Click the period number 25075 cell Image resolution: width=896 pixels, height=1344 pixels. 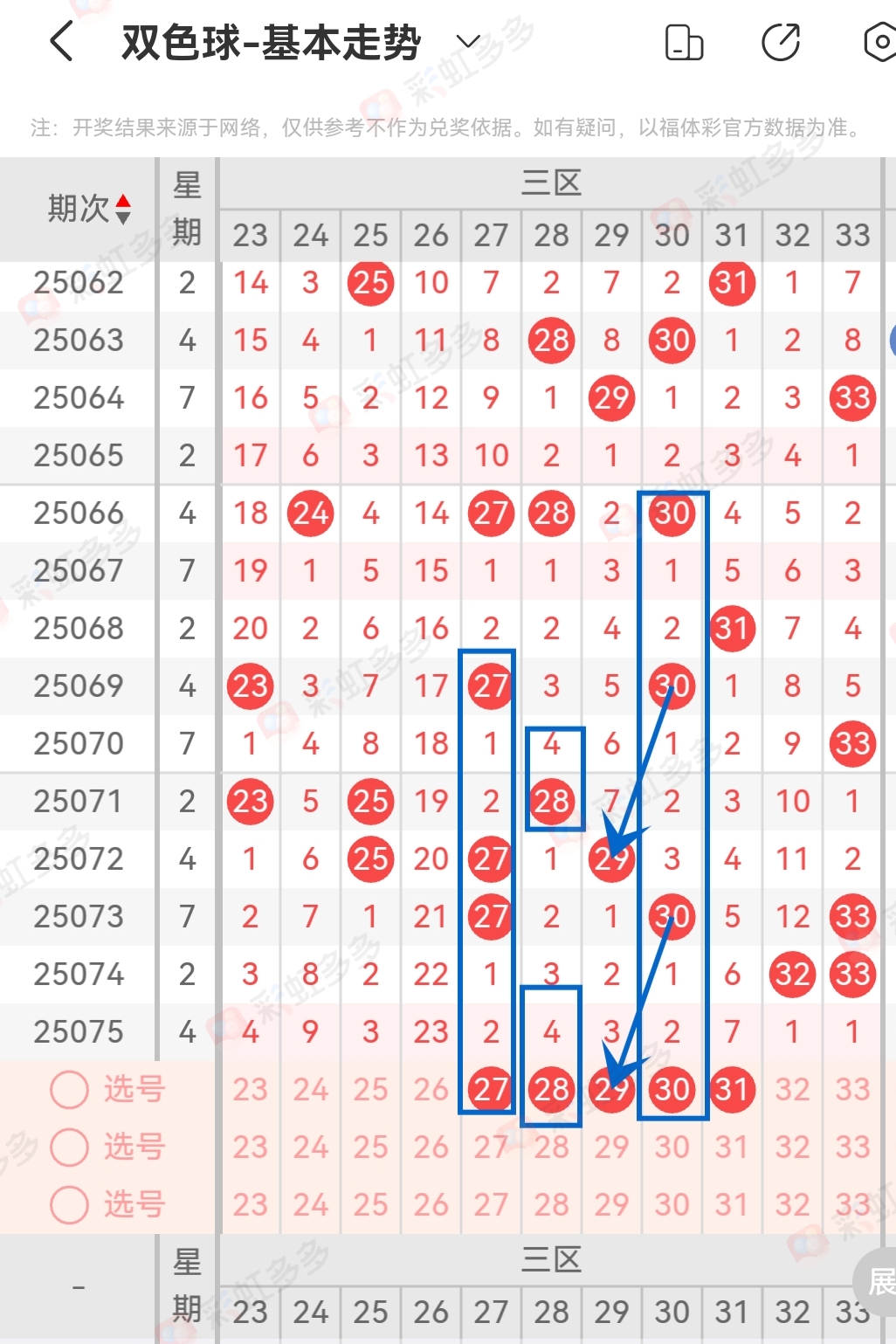point(78,1031)
